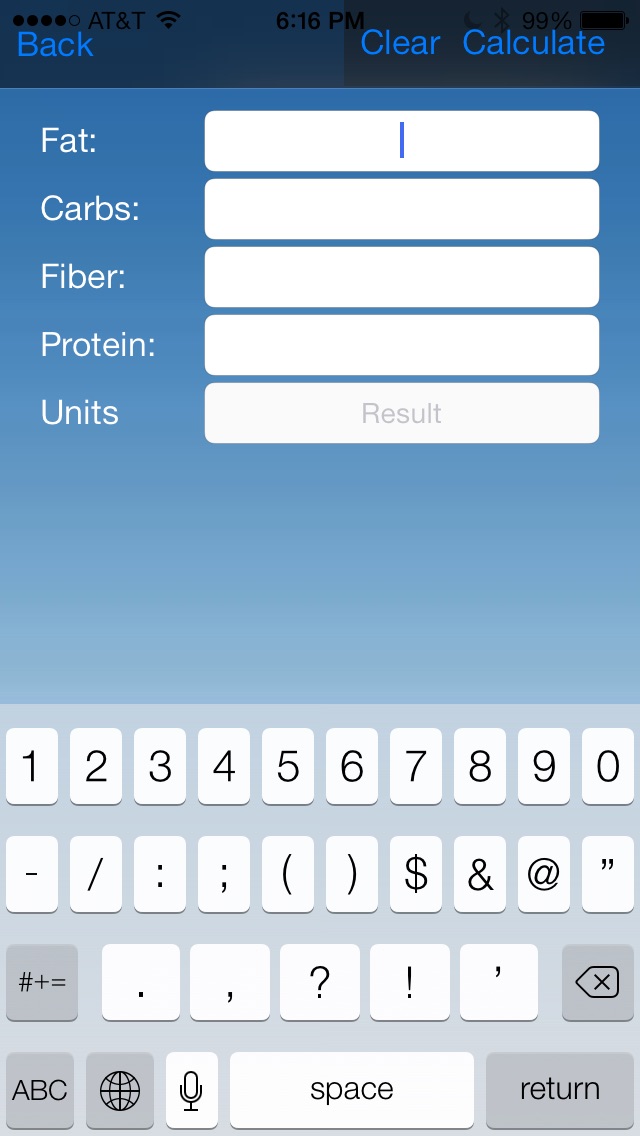Screen dimensions: 640x1136
Task: Tap the return key
Action: [559, 1090]
